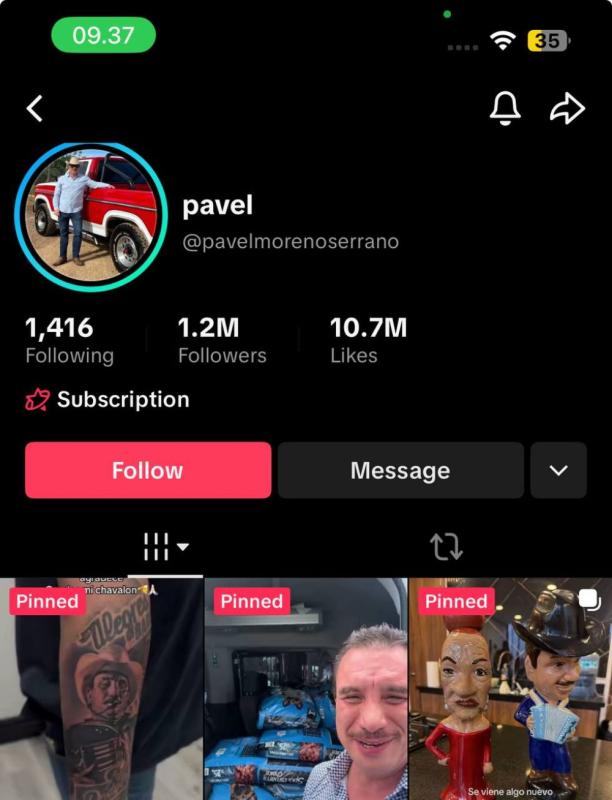The image size is (612, 800).
Task: View the 1,416 Following list
Action: click(x=69, y=341)
